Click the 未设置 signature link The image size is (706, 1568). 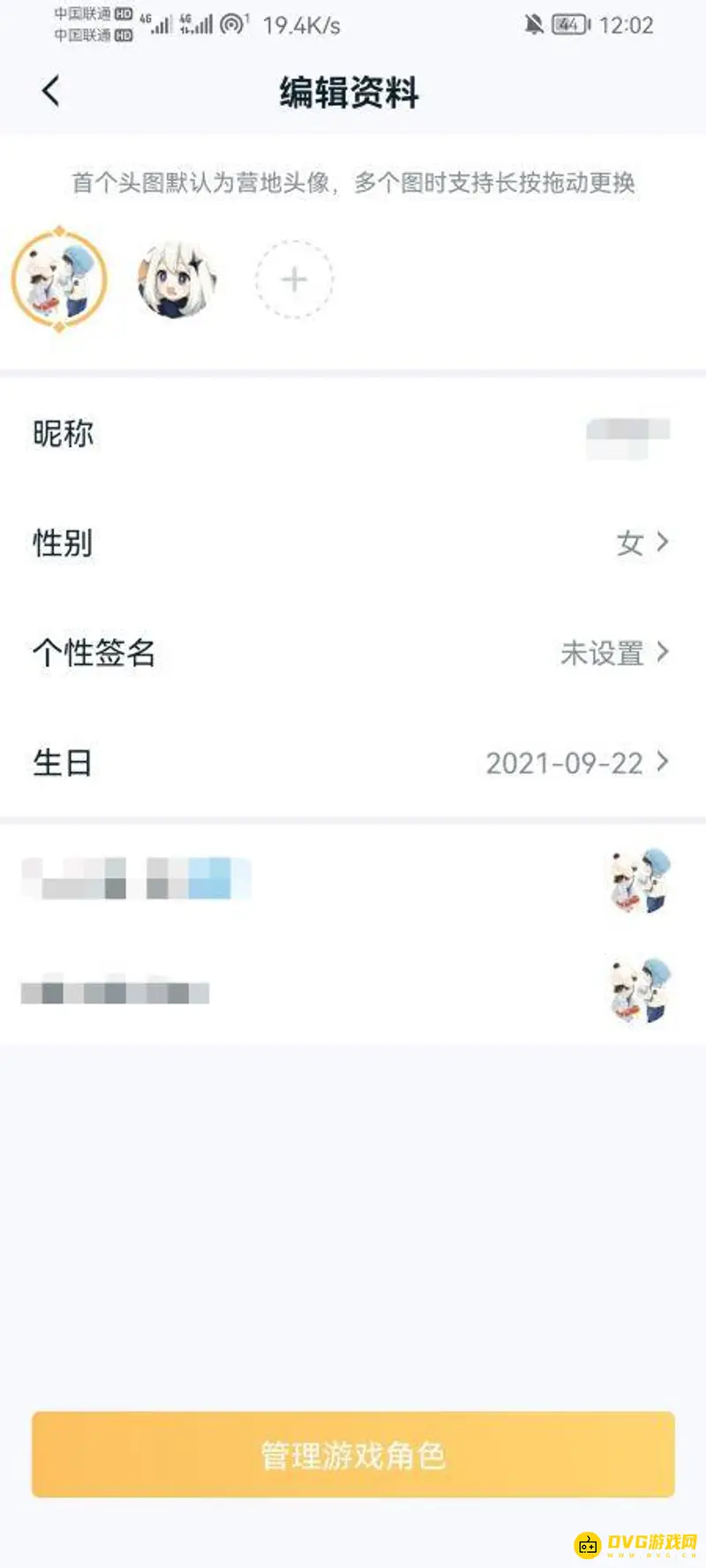click(x=605, y=653)
